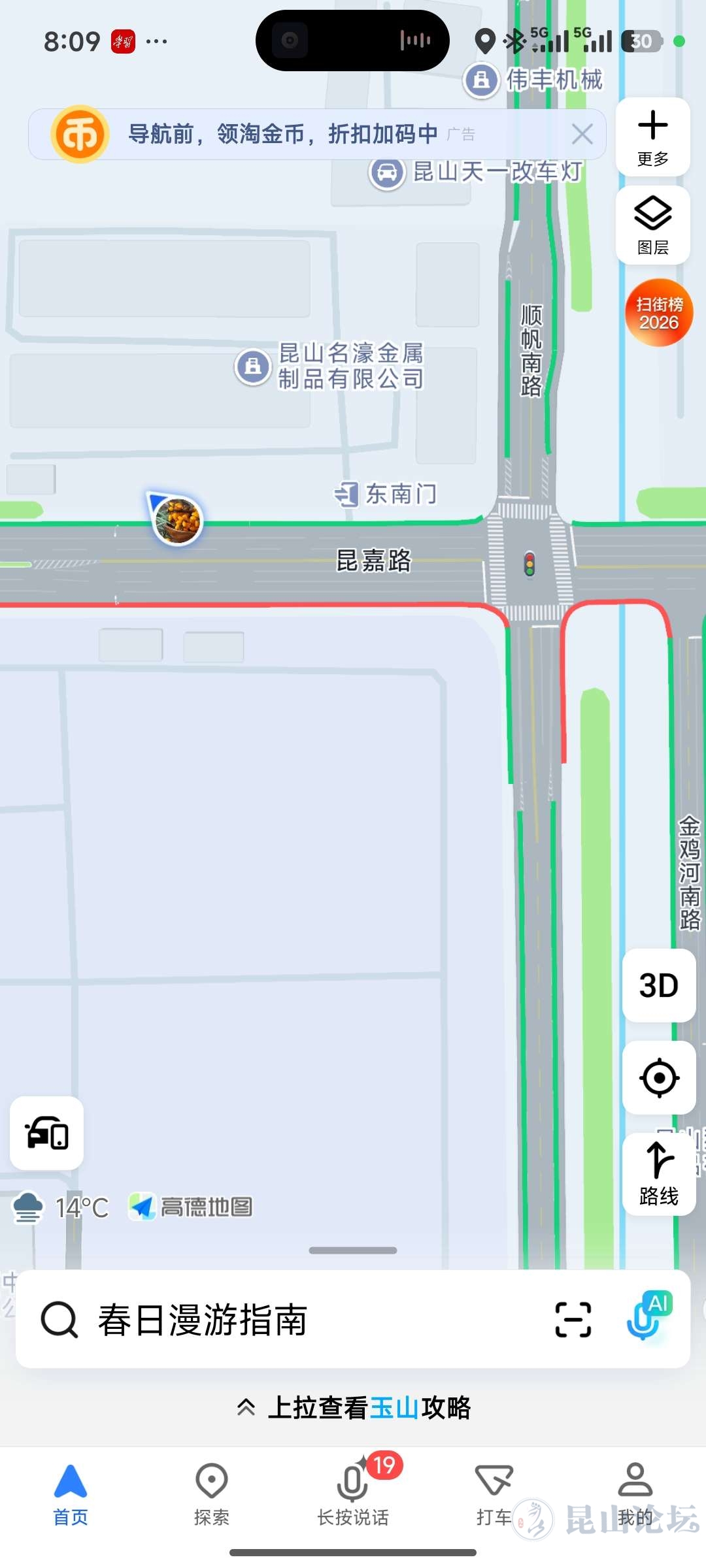The height and width of the screenshot is (1568, 706).
Task: Open 路线 route planning
Action: click(658, 1174)
